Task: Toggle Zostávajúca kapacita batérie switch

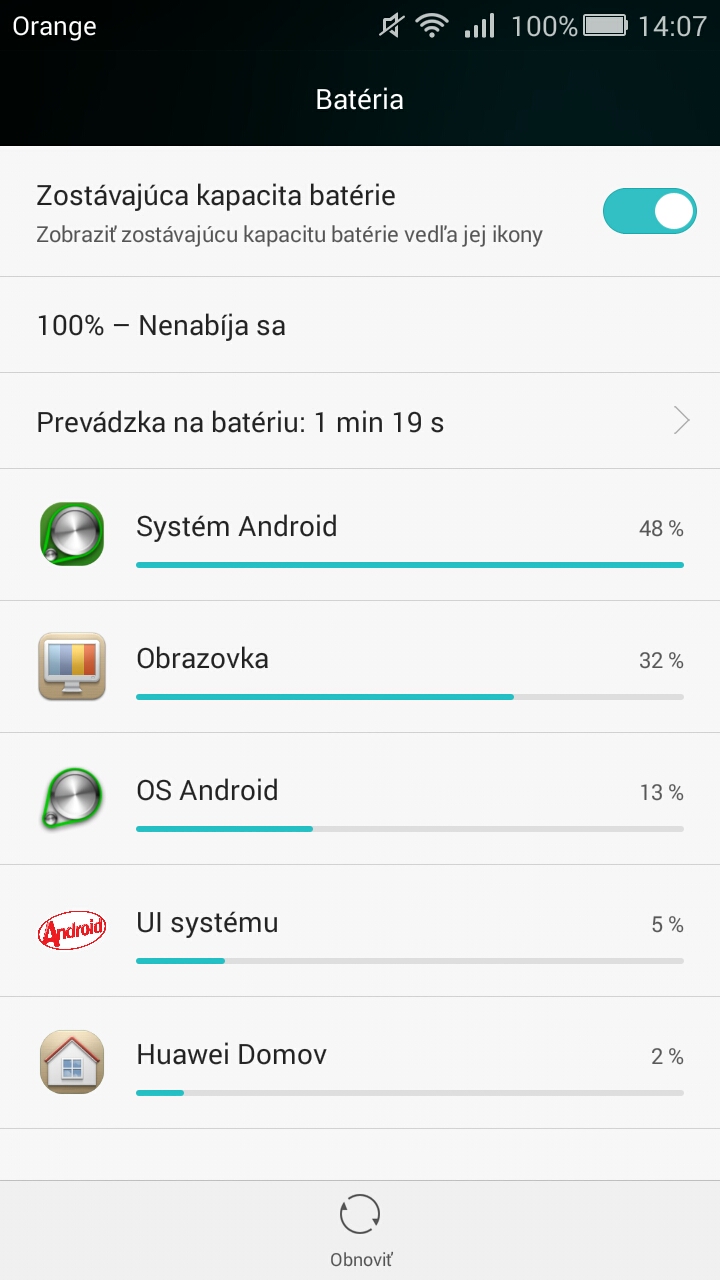Action: (x=649, y=211)
